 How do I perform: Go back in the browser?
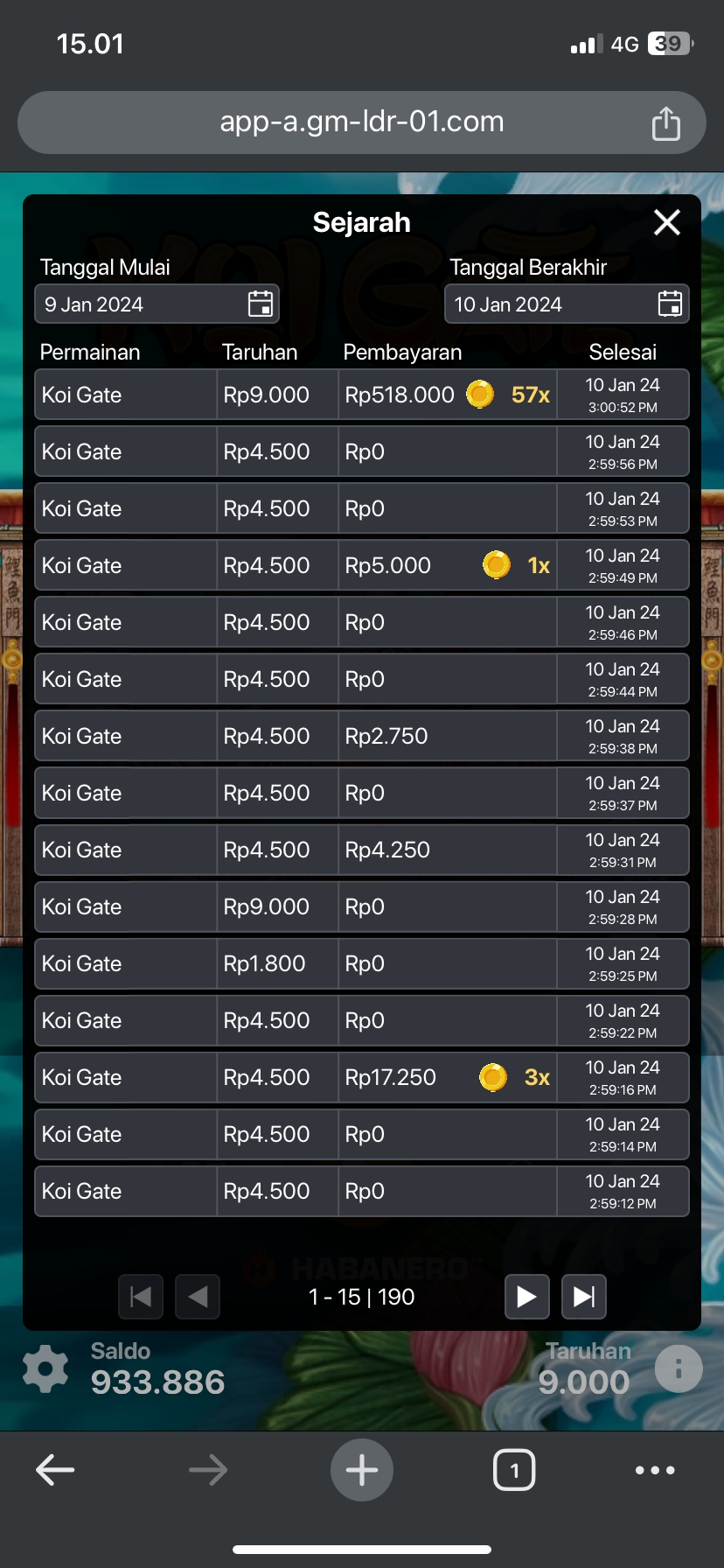click(55, 1470)
